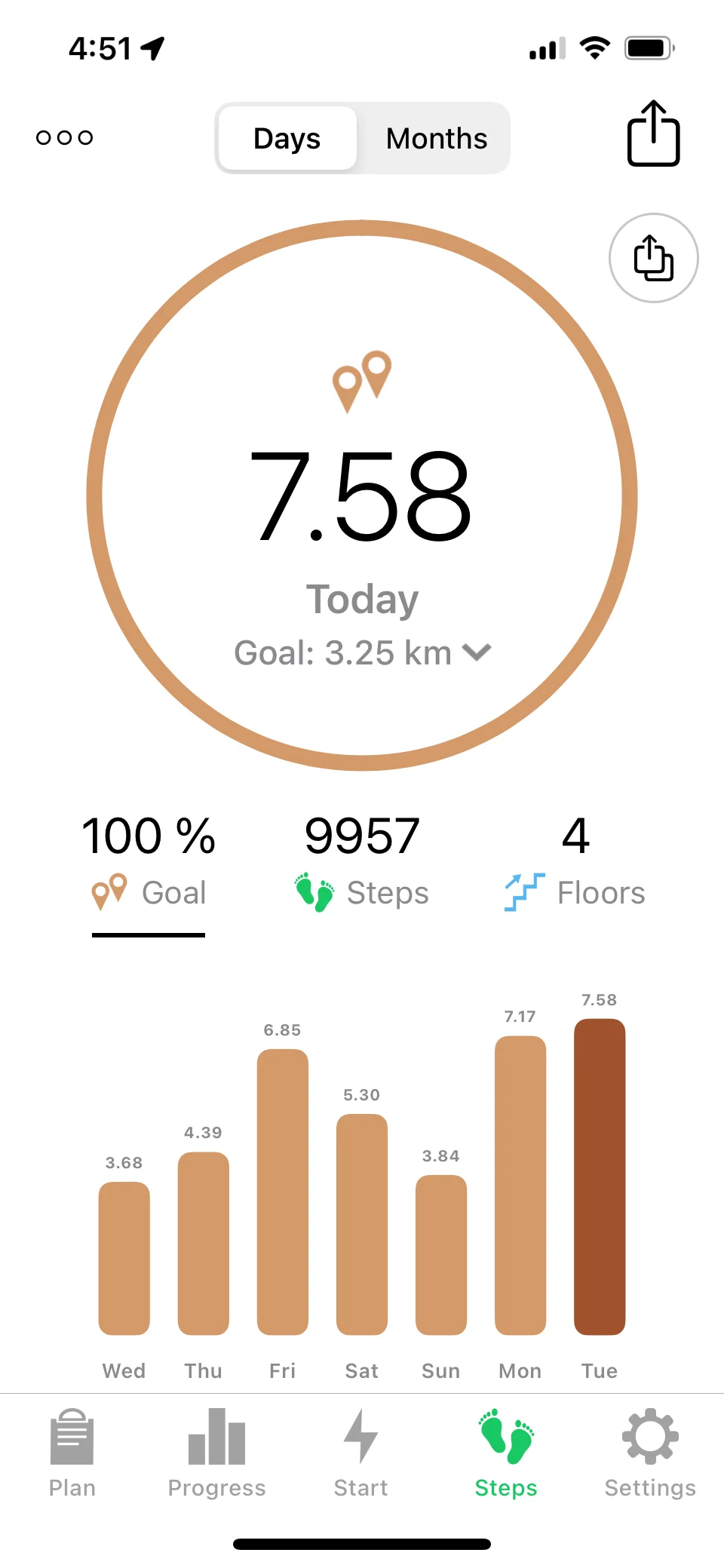
Task: Open the three-dot more options menu
Action: (x=65, y=137)
